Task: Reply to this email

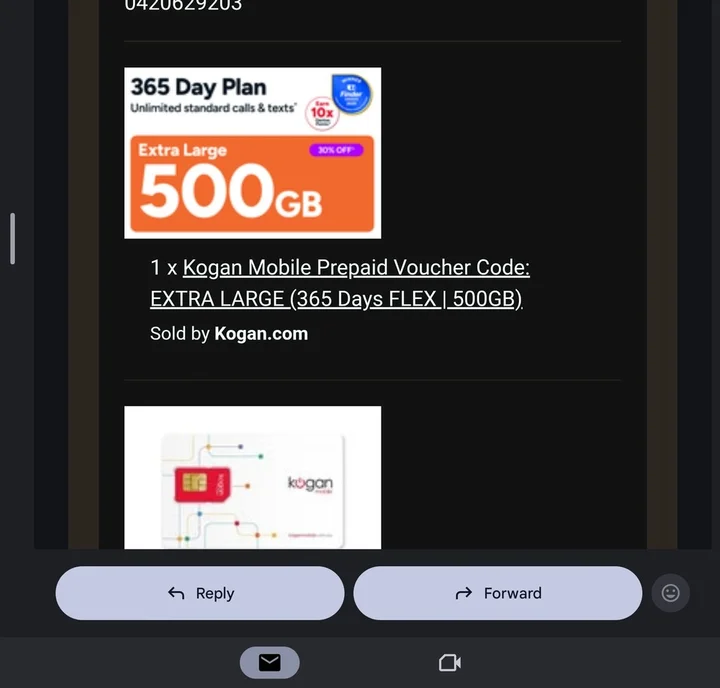Action: click(x=200, y=593)
